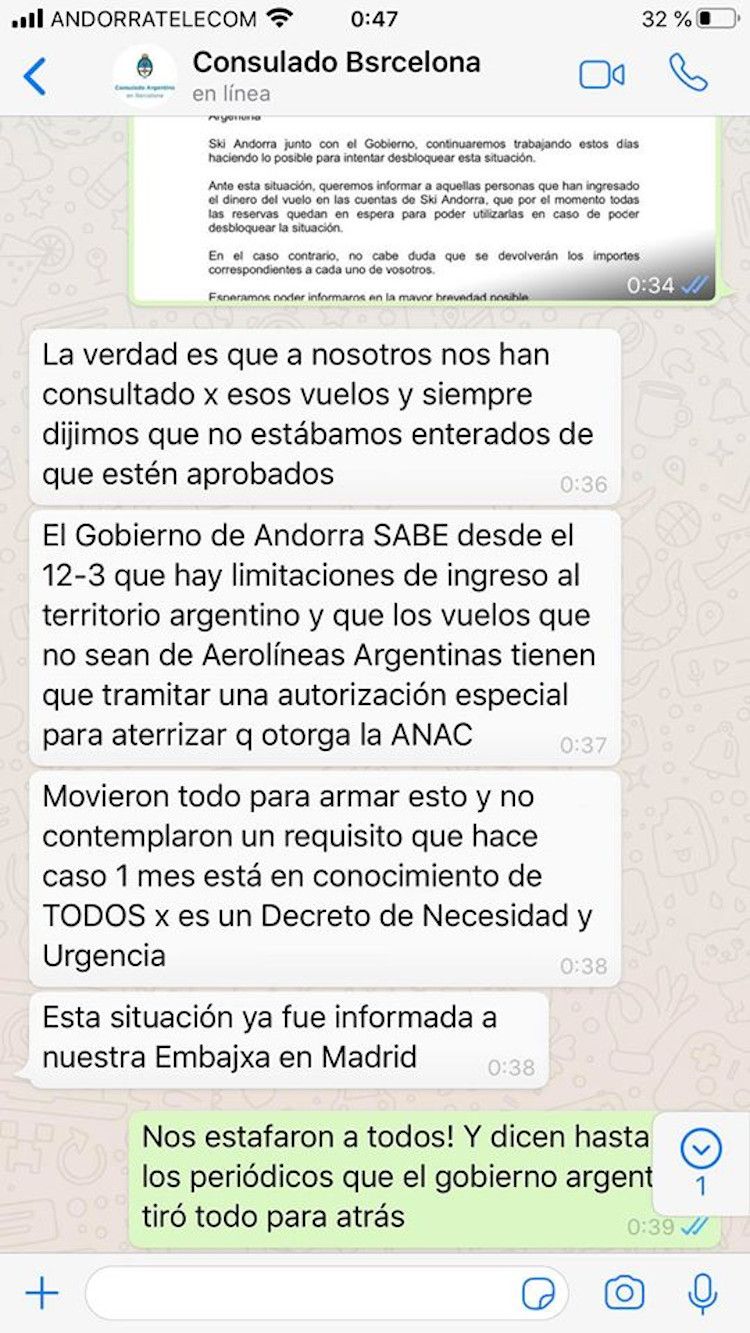Open the camera to take a photo
This screenshot has height=1333, width=750.
tap(623, 1293)
